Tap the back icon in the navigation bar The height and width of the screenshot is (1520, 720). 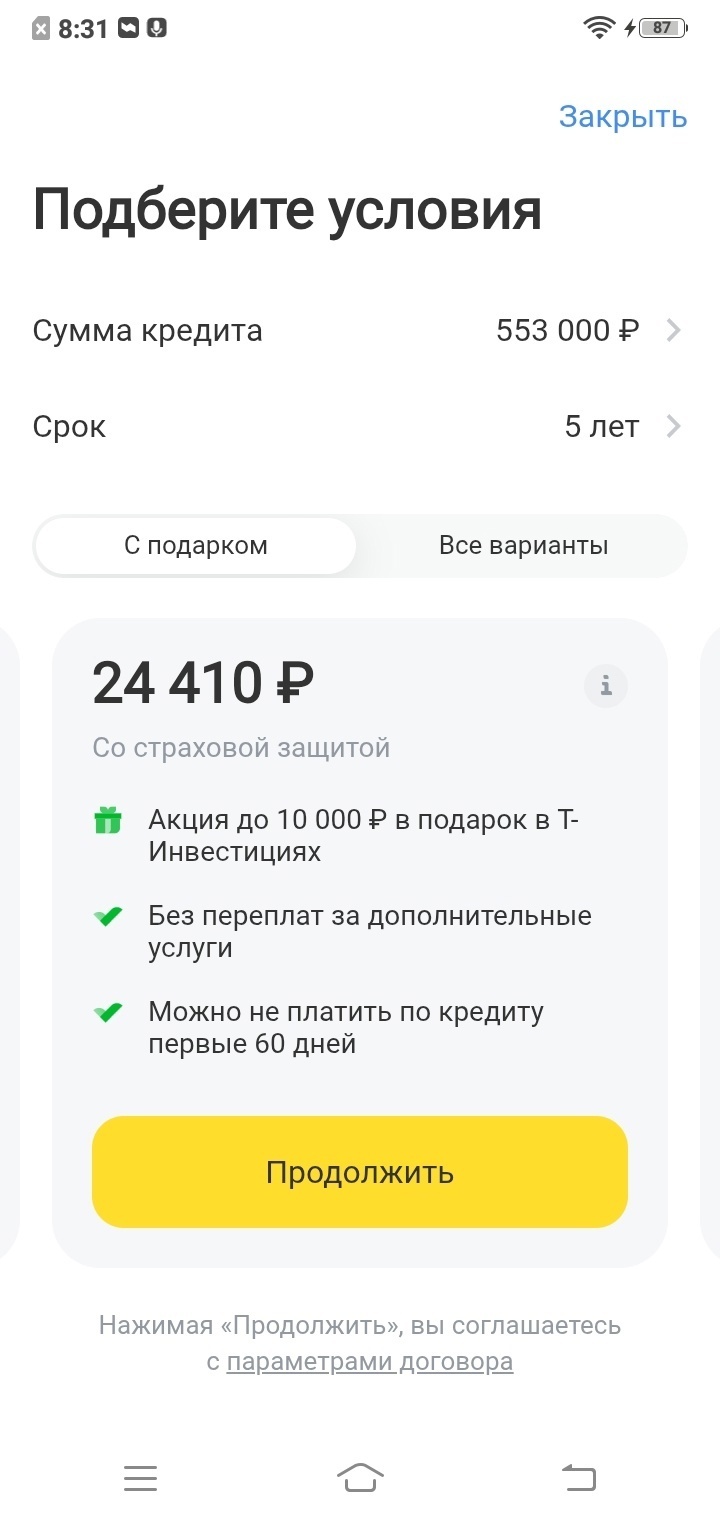(578, 1477)
